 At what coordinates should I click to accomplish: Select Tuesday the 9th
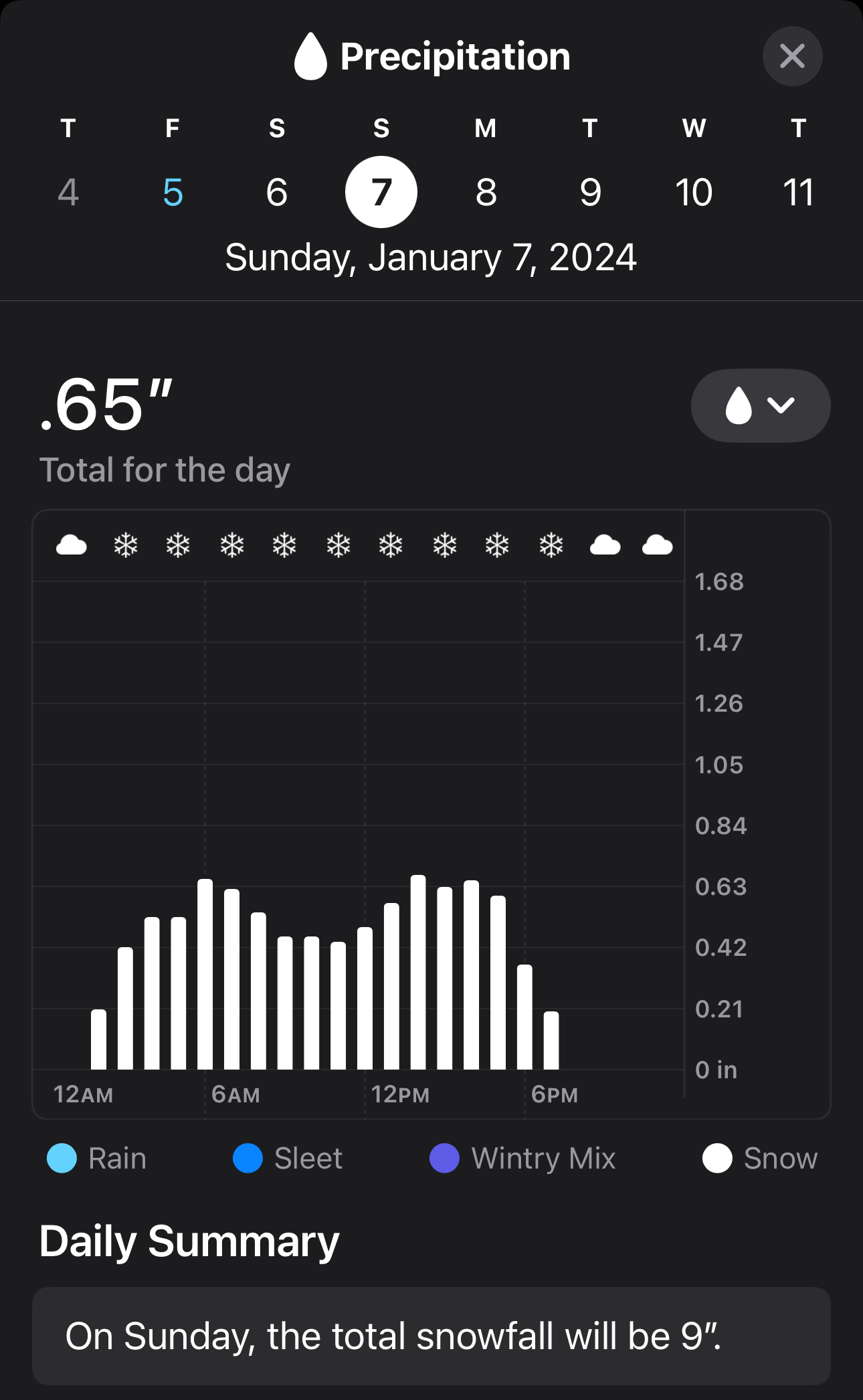tap(590, 192)
